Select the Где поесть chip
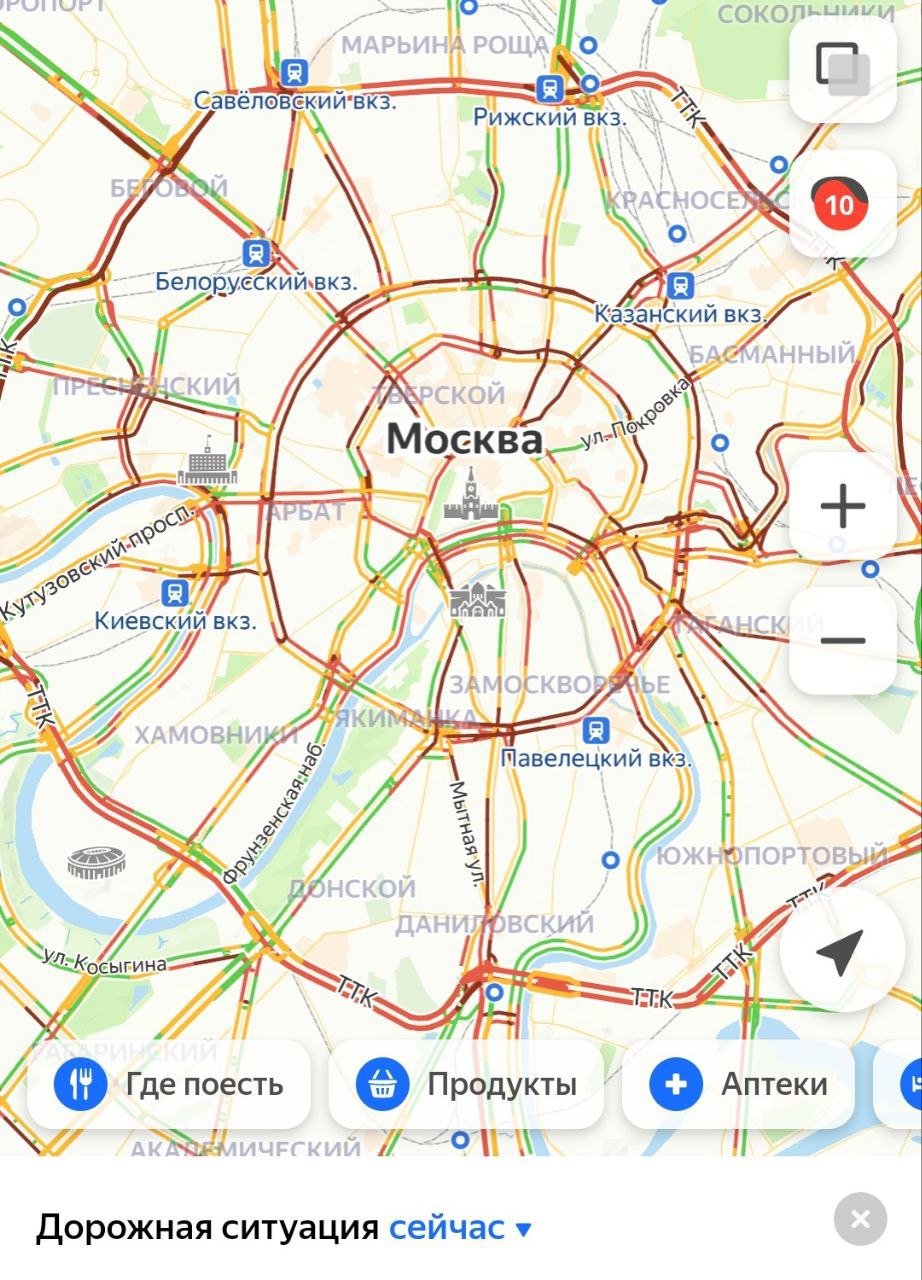The image size is (922, 1280). 169,1084
